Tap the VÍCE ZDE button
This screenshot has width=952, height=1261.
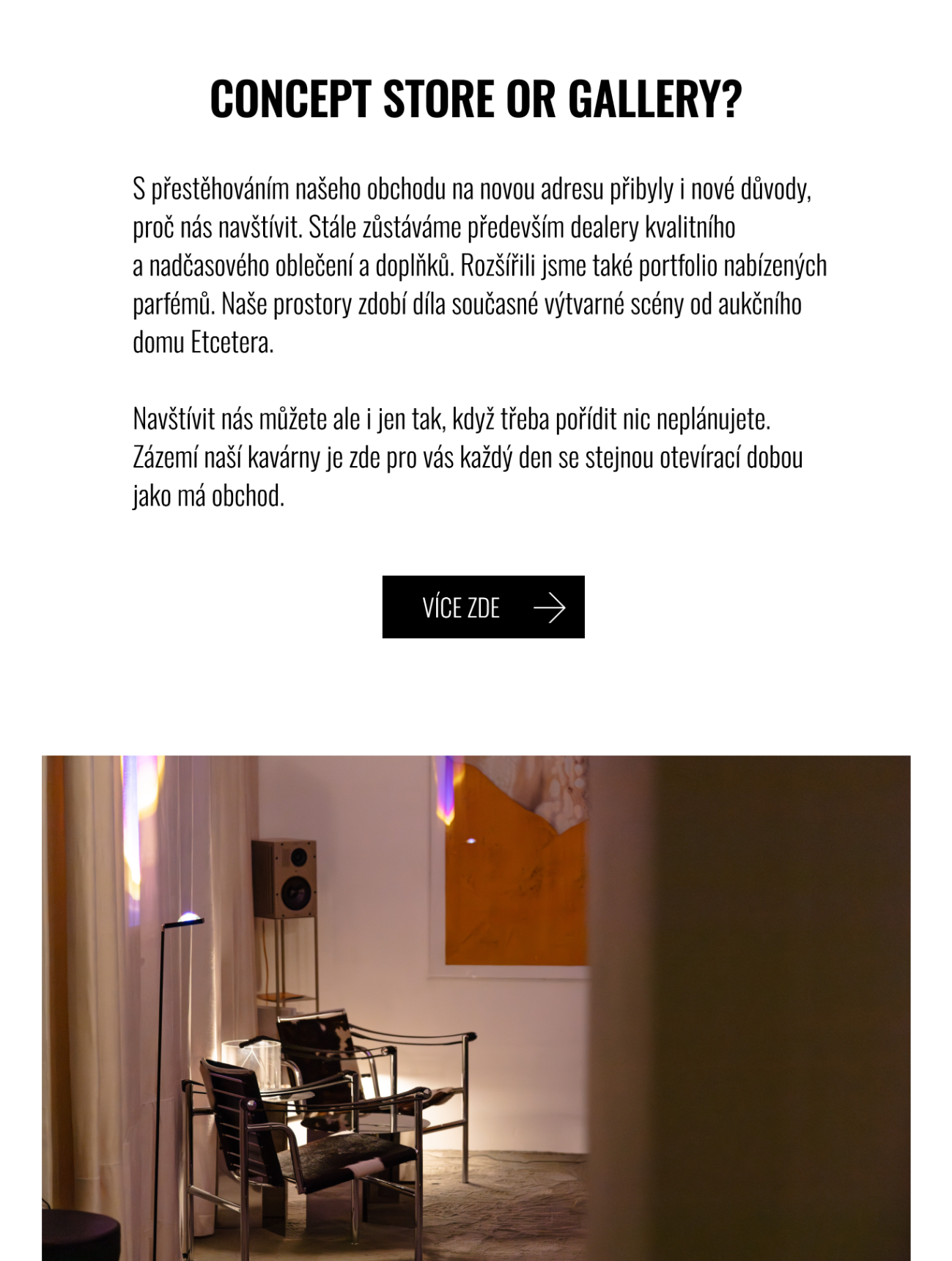[x=483, y=607]
